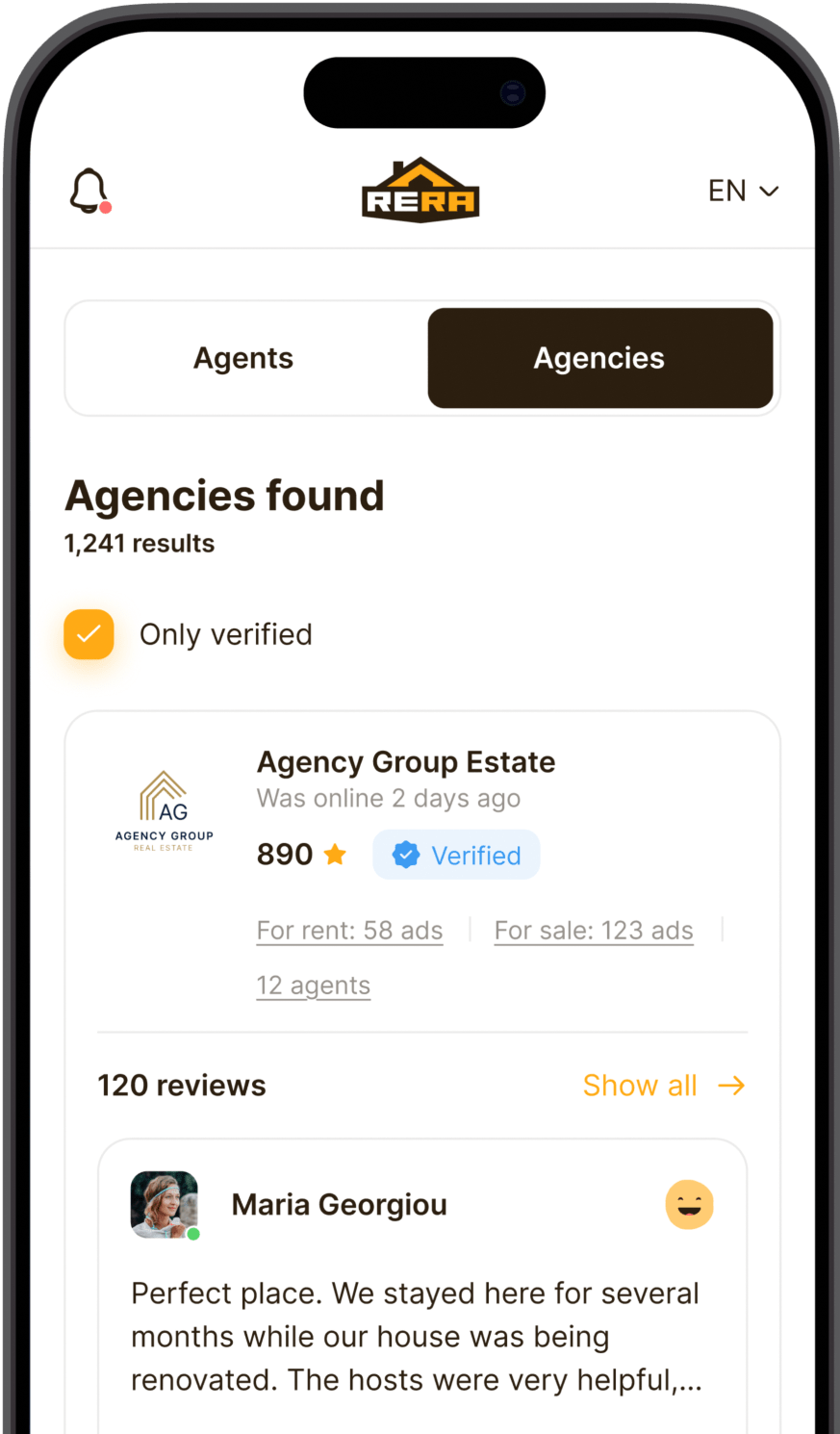This screenshot has height=1434, width=840.
Task: View For rent: 58 ads link
Action: [x=349, y=931]
